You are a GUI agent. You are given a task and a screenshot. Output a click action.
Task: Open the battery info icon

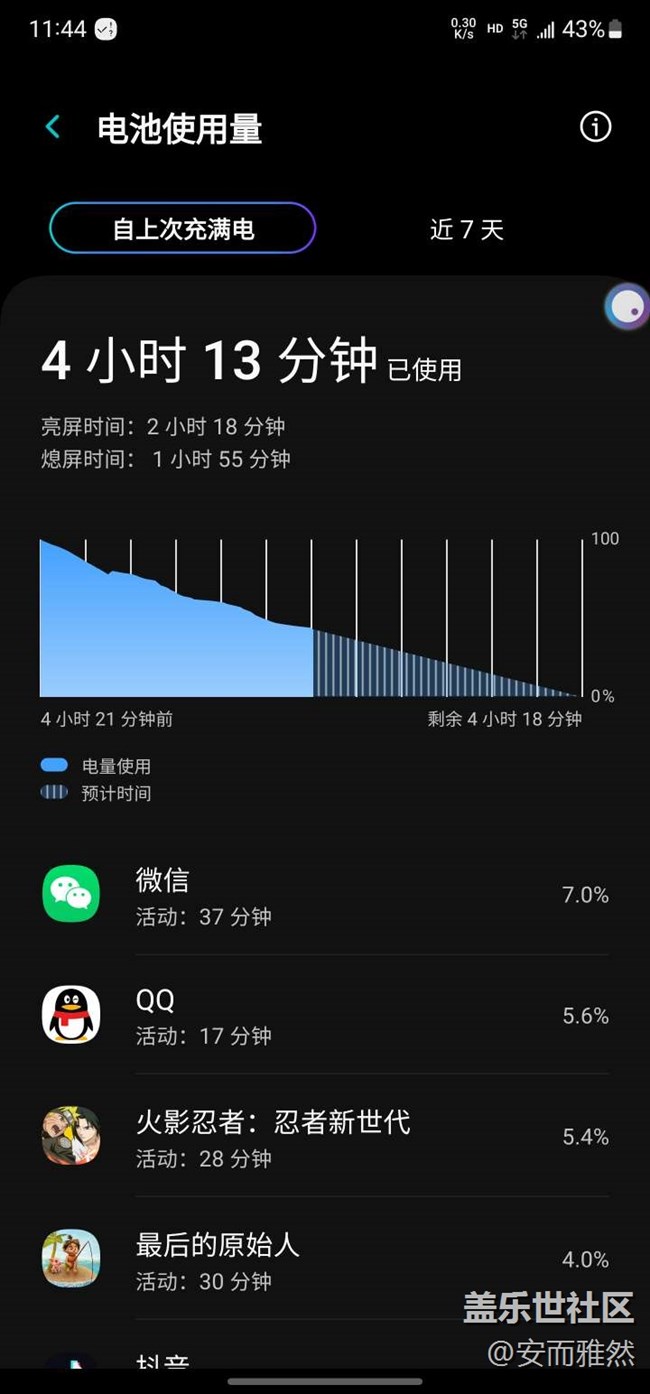point(595,127)
